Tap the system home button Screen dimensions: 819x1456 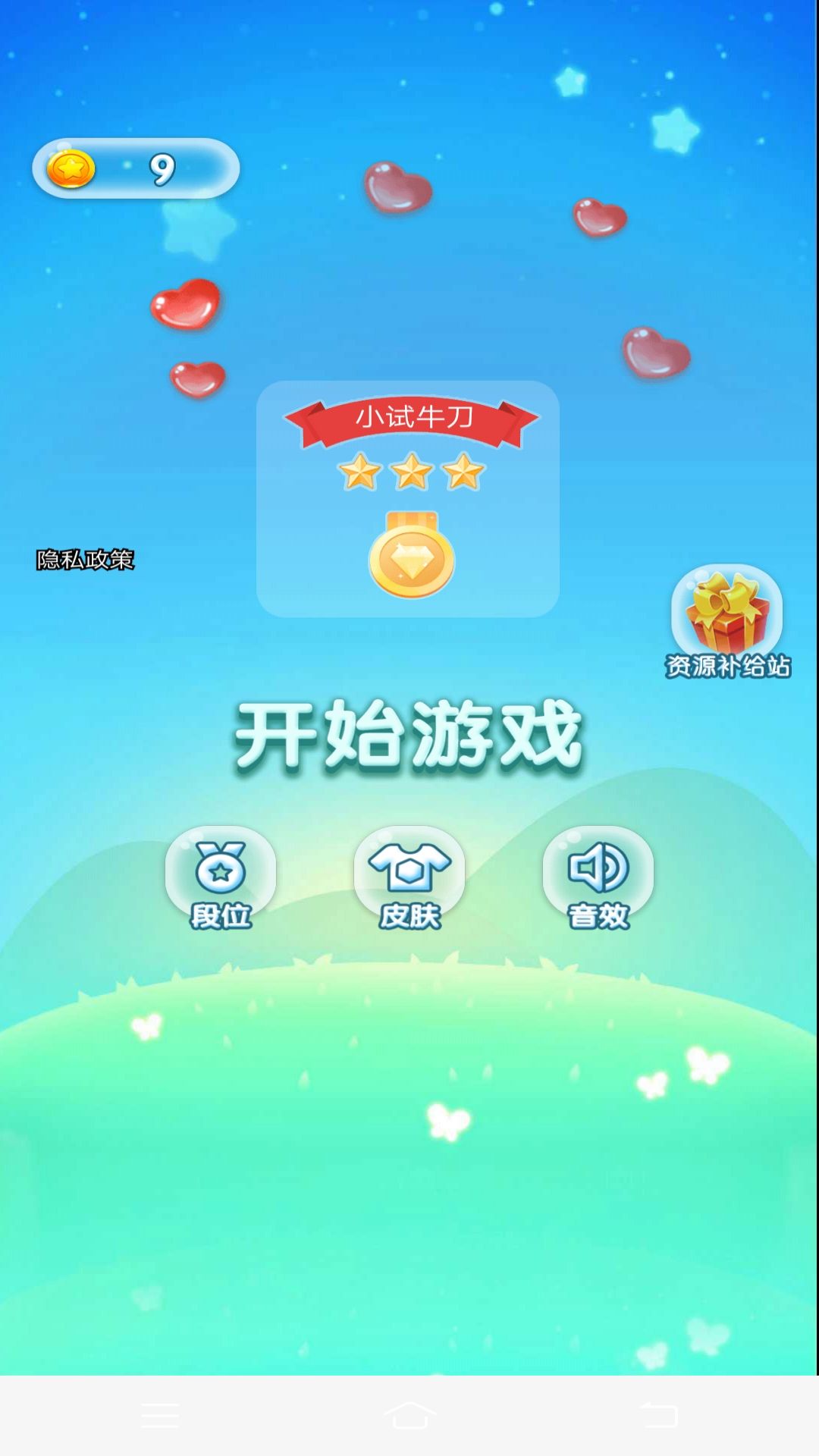(409, 1415)
